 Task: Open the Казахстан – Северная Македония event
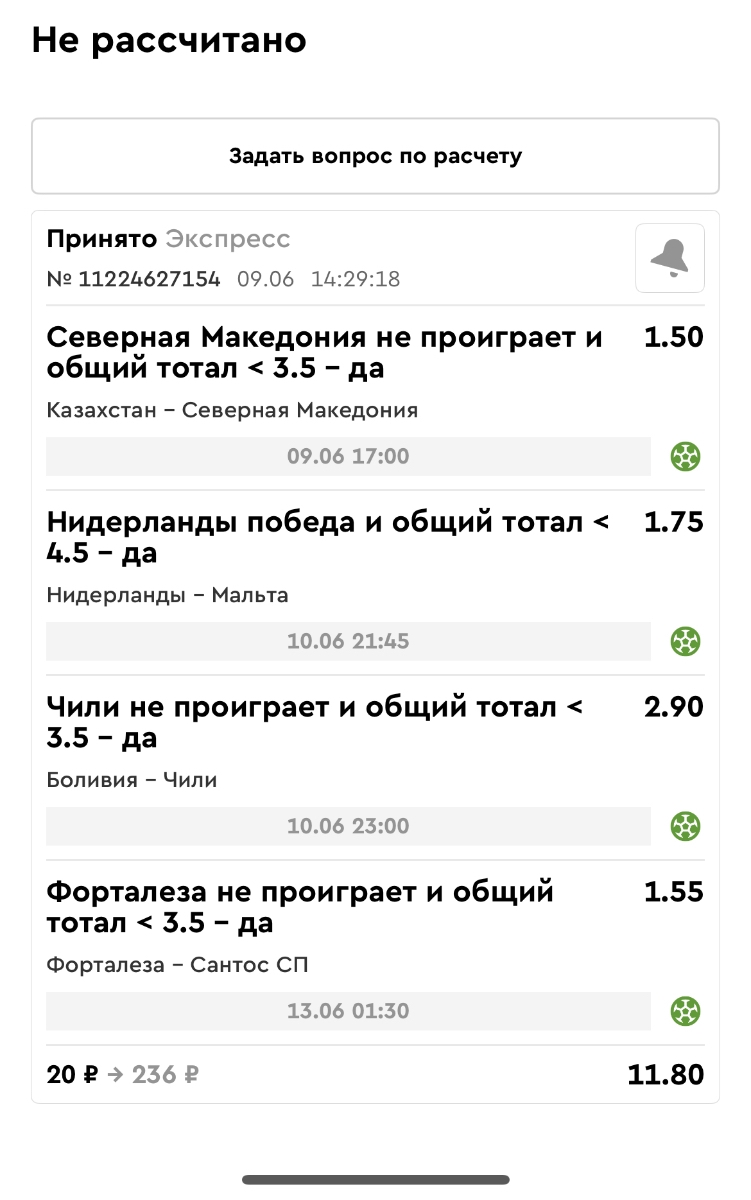tap(232, 410)
